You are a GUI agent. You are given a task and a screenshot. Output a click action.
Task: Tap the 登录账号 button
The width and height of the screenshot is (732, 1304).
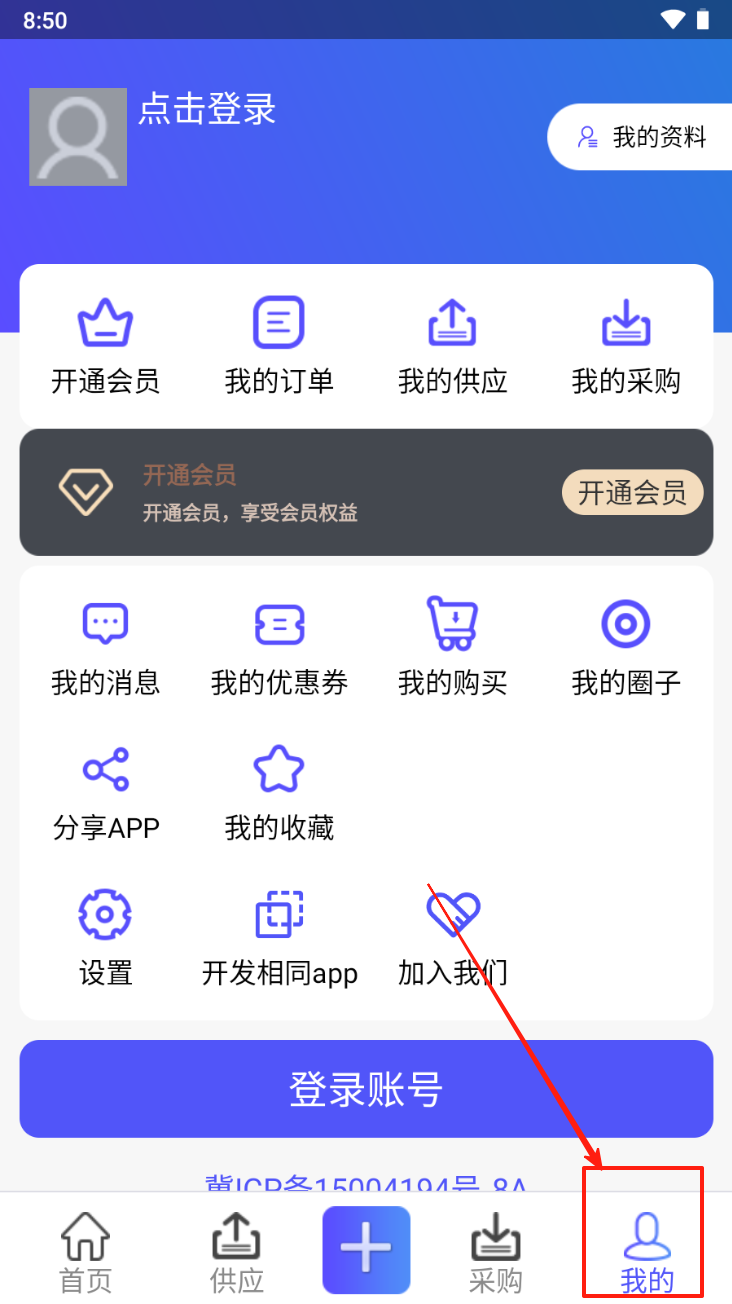coord(366,1089)
